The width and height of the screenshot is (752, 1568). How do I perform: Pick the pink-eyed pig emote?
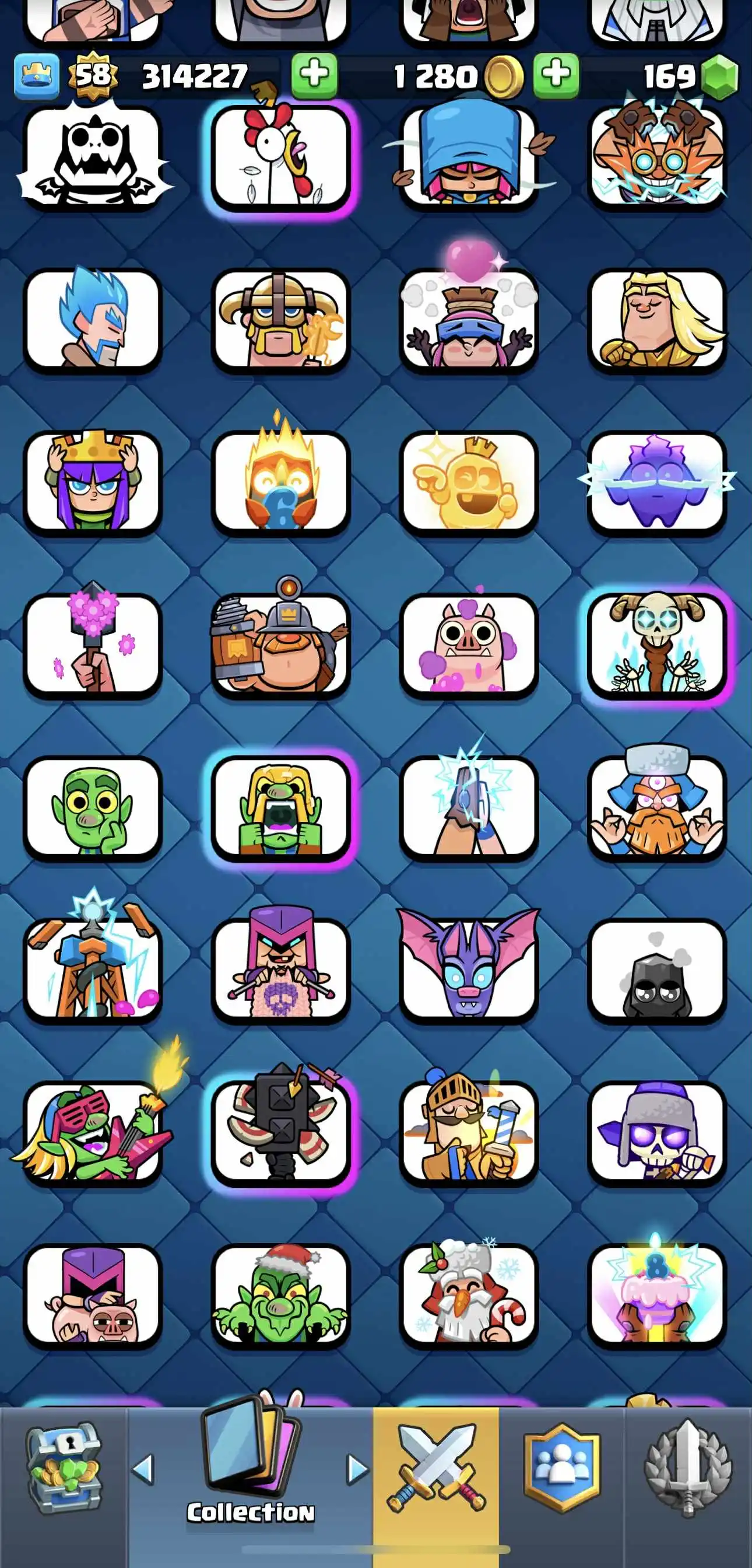tap(468, 645)
